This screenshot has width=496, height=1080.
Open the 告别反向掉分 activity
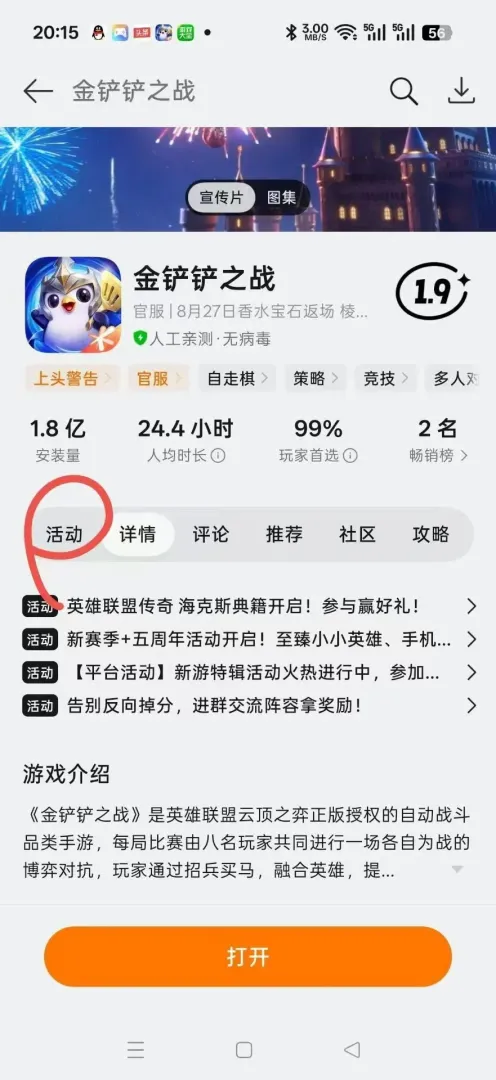click(249, 705)
